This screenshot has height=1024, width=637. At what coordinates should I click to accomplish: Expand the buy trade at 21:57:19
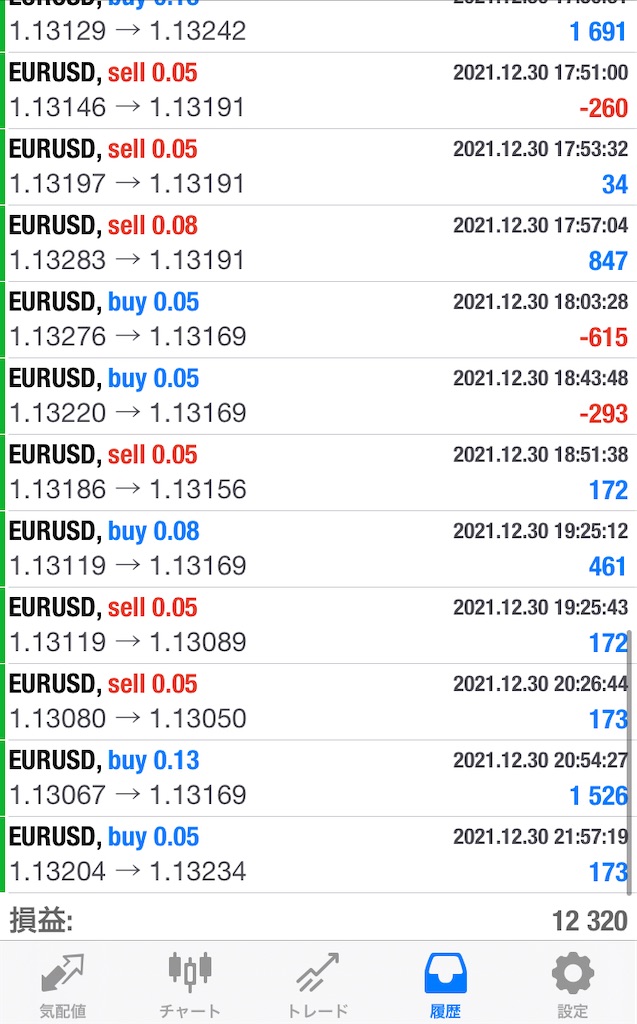(318, 854)
